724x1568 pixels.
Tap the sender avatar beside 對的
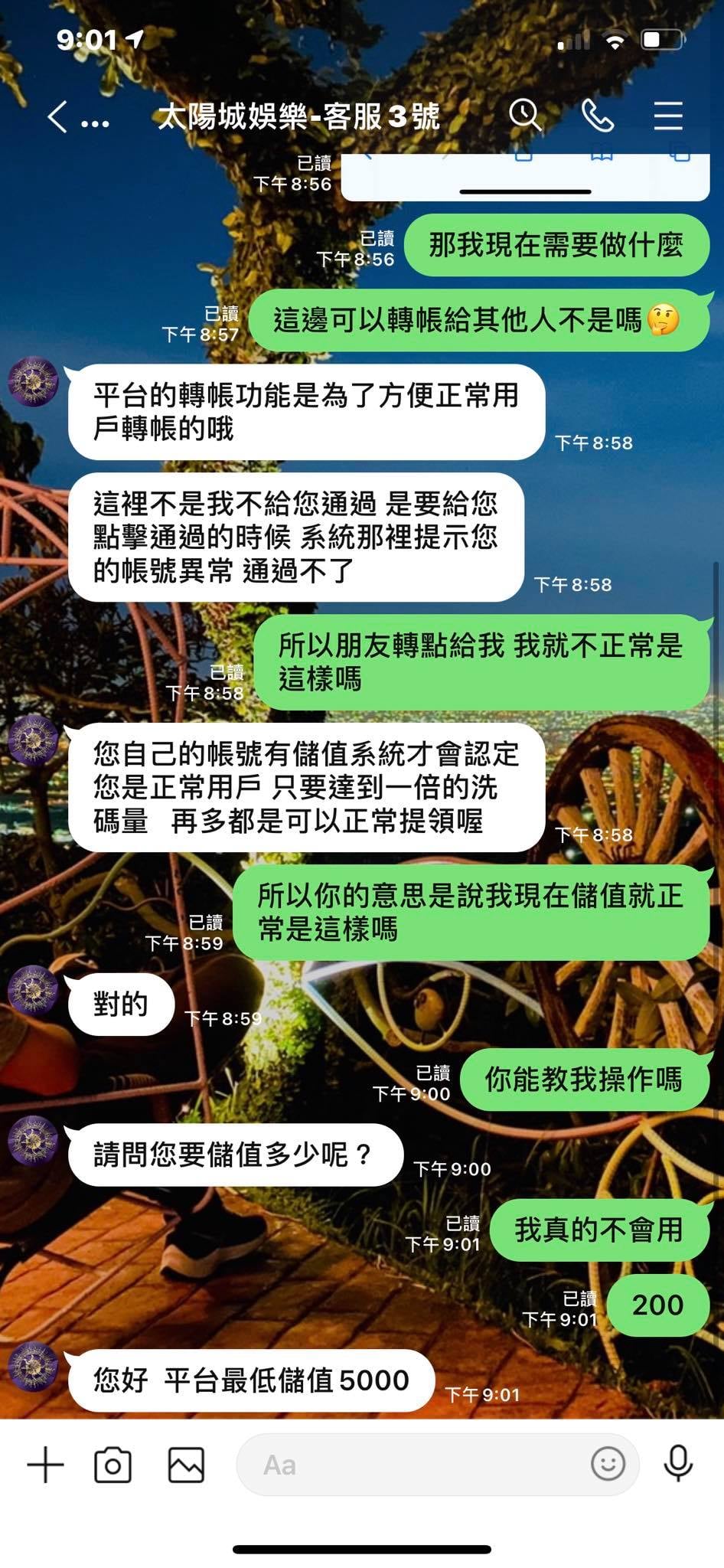pyautogui.click(x=33, y=991)
